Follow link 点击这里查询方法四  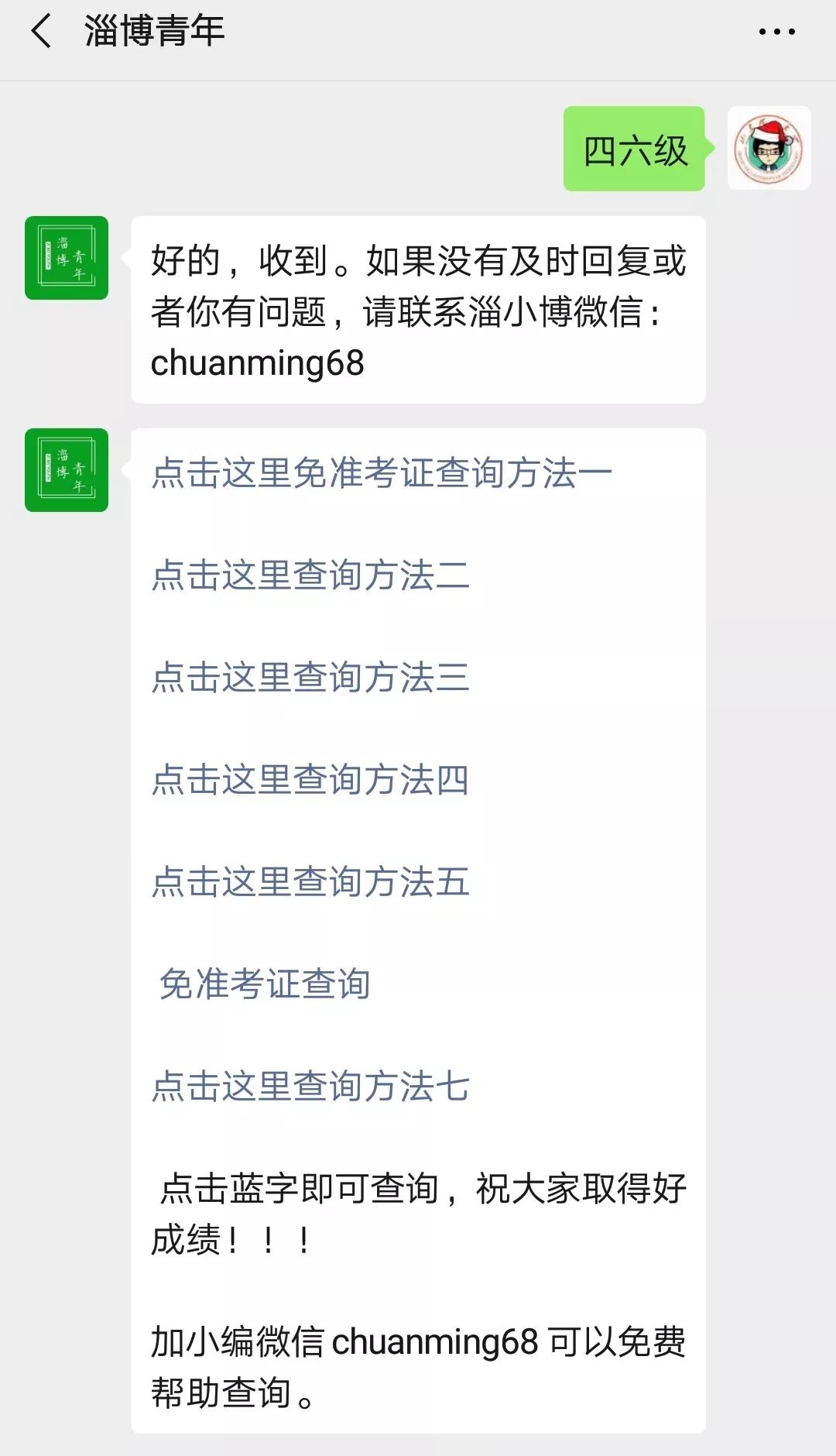pos(310,780)
